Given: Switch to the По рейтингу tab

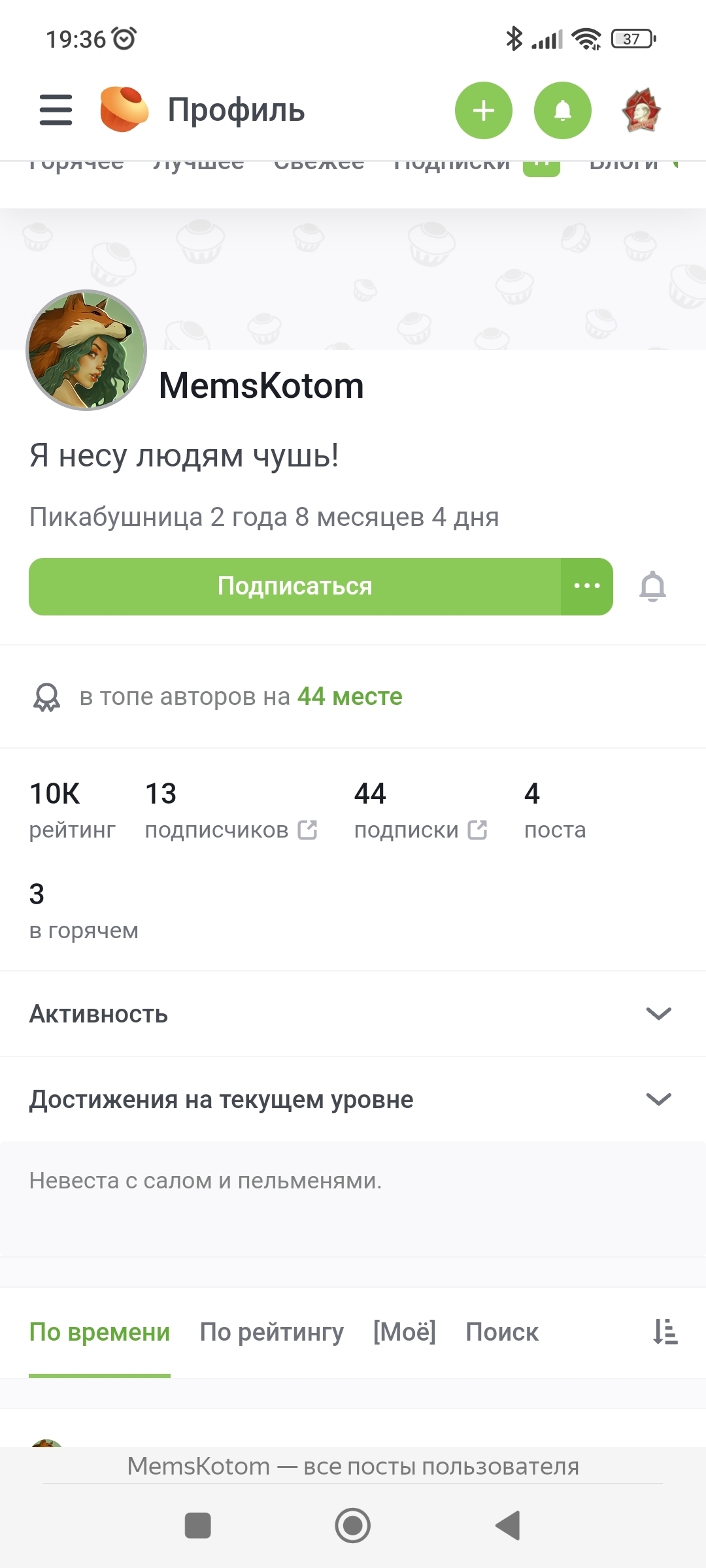Looking at the screenshot, I should [271, 1331].
